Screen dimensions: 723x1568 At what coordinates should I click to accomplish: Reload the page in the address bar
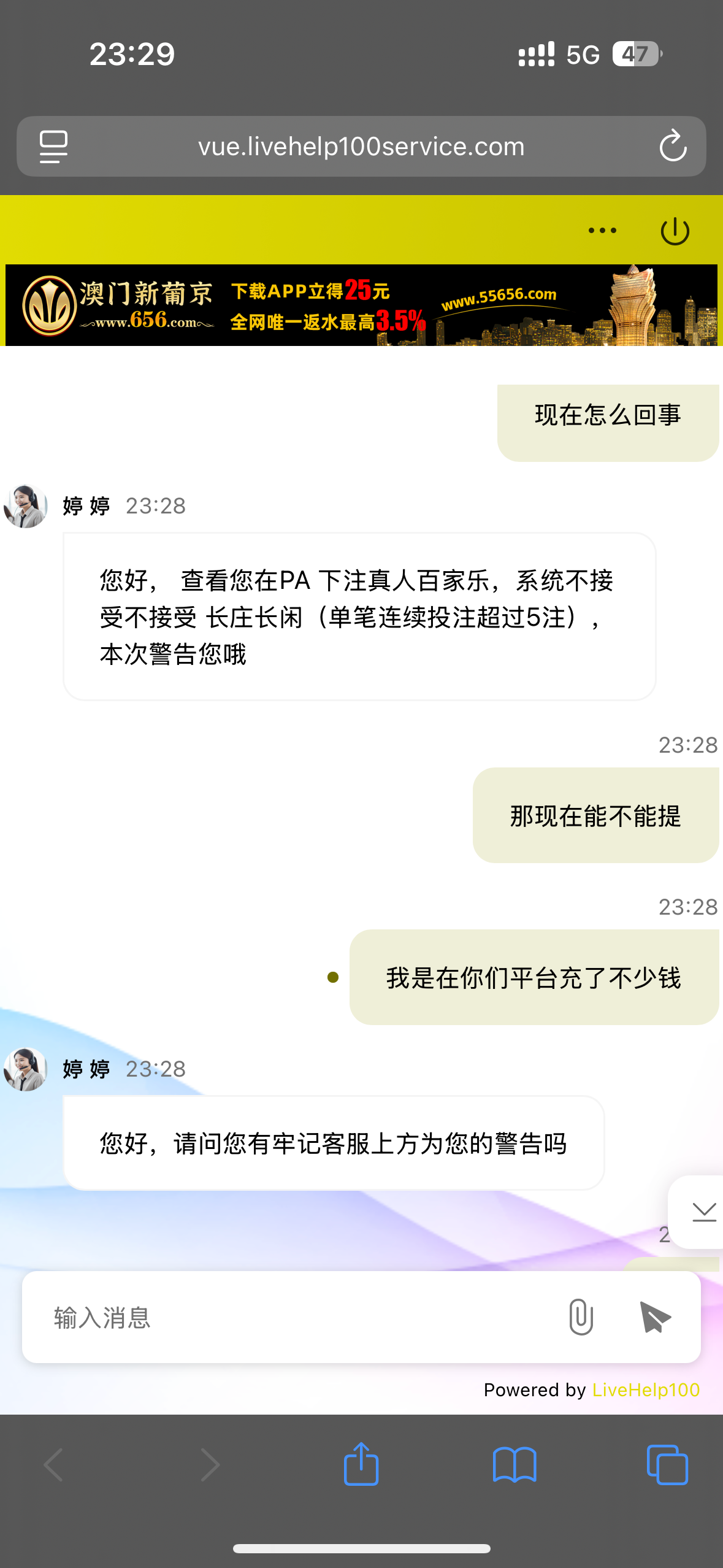pyautogui.click(x=673, y=146)
